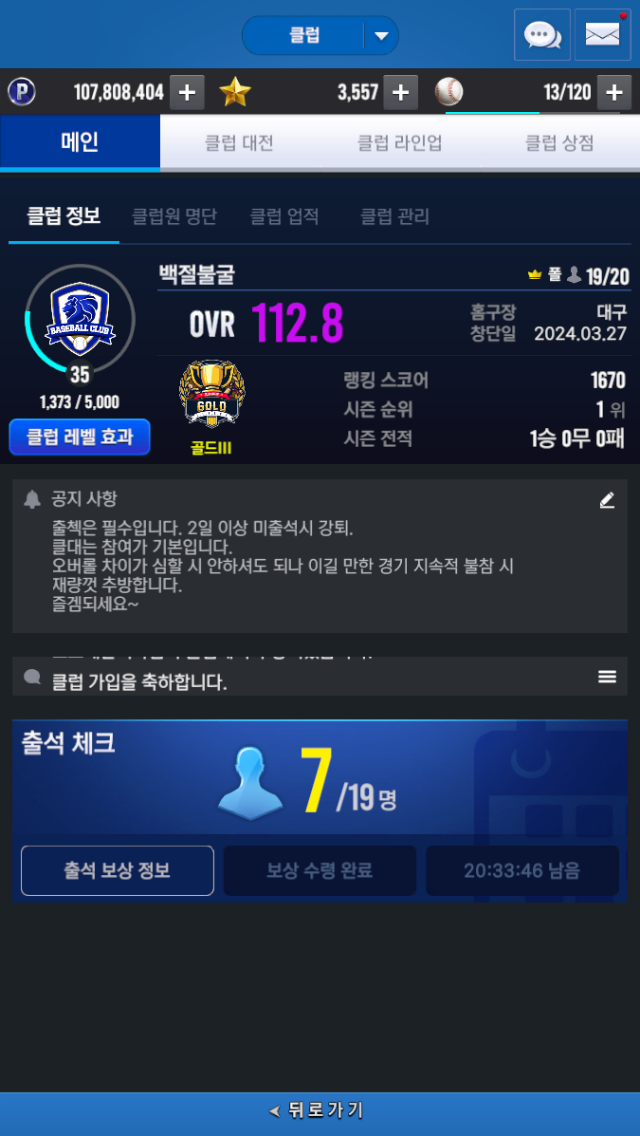The image size is (640, 1136).
Task: Edit the 공지 사항 notice with pencil icon
Action: 607,500
